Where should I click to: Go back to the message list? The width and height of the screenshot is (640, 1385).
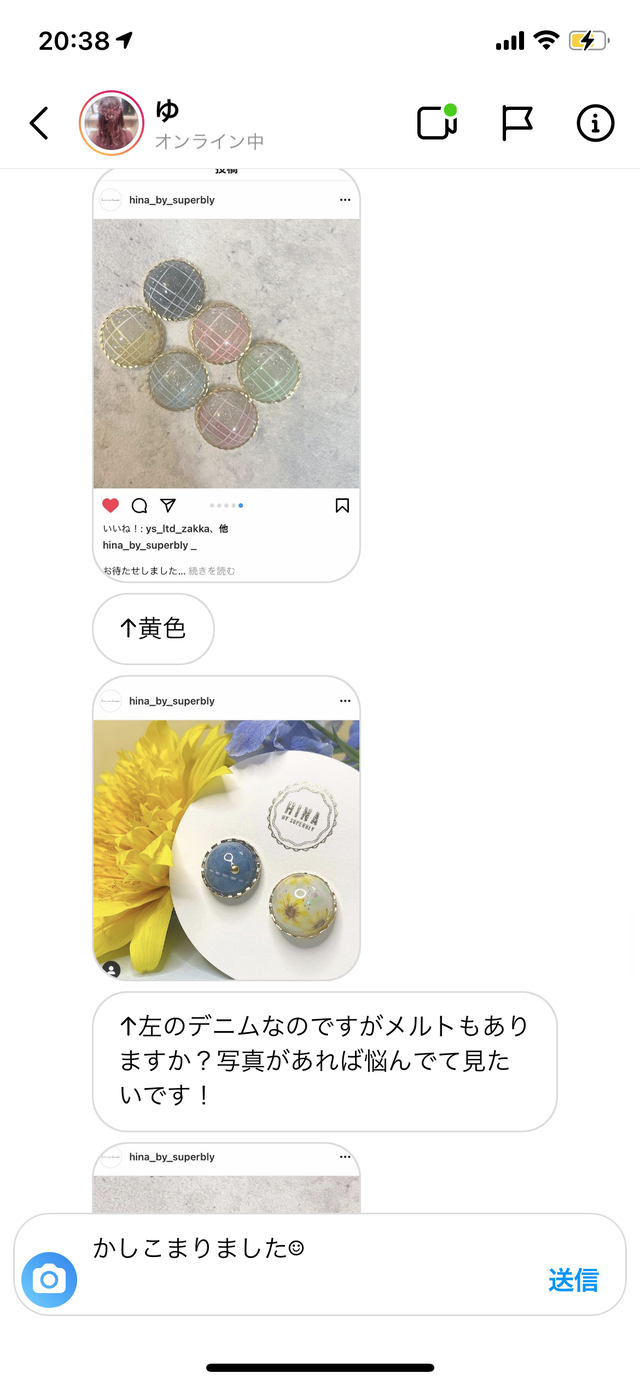point(39,124)
